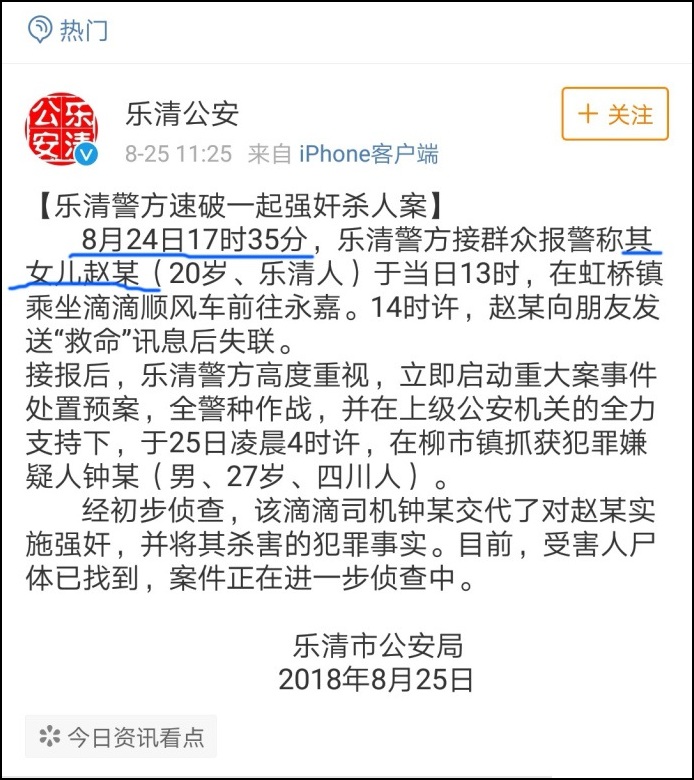
Task: Follow the 乐清公安 account
Action: point(615,114)
